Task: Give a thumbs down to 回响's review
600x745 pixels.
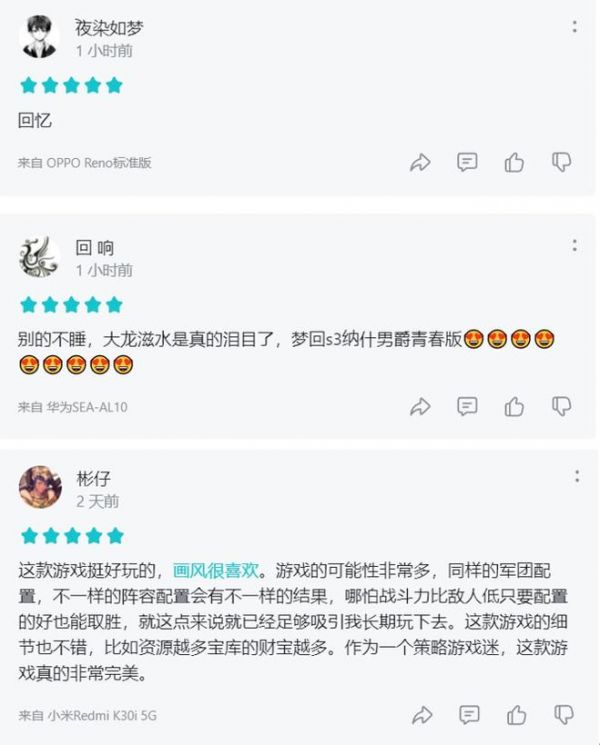Action: pos(562,406)
